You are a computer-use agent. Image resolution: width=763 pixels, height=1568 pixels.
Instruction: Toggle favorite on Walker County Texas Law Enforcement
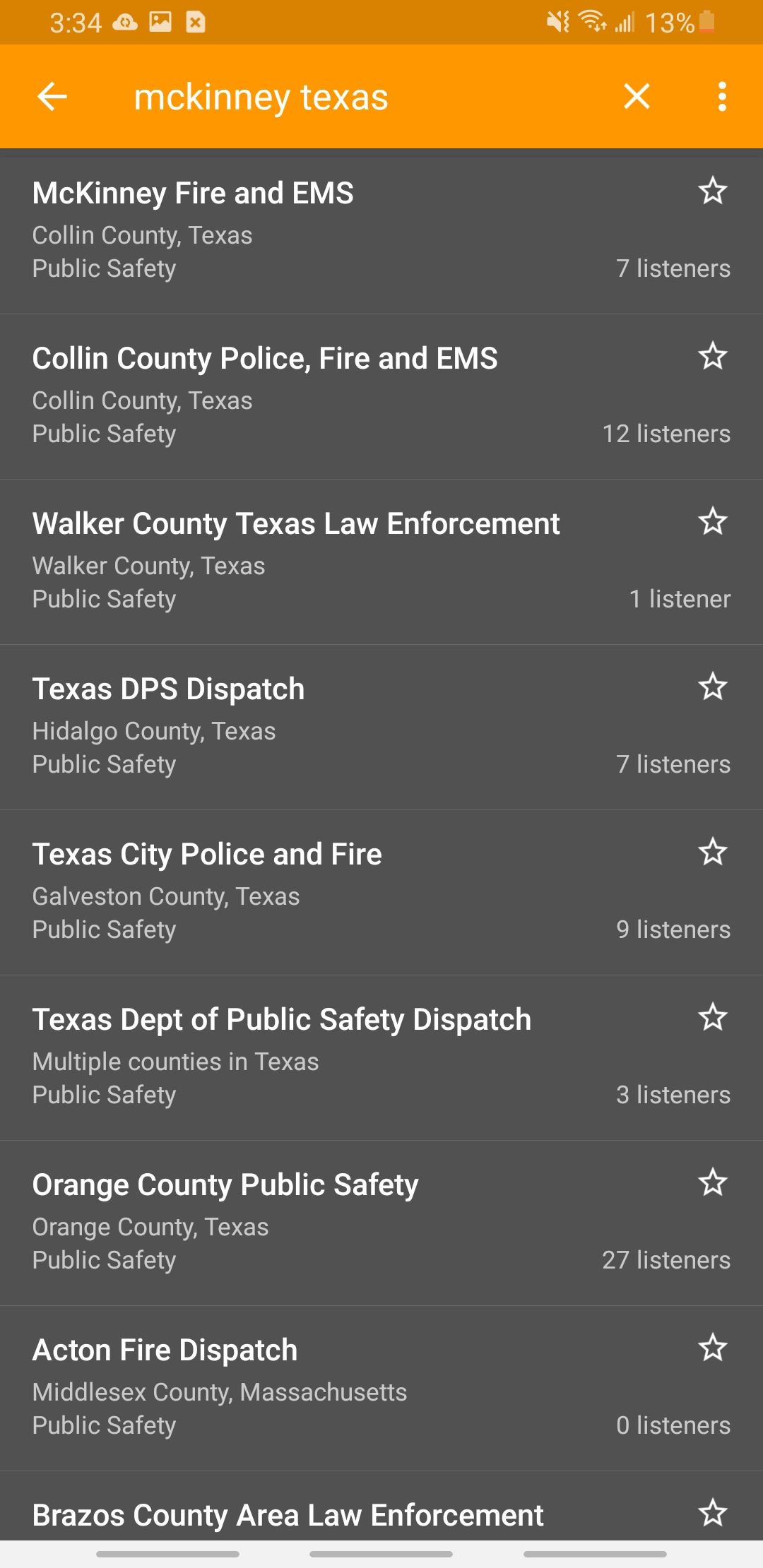pos(712,522)
